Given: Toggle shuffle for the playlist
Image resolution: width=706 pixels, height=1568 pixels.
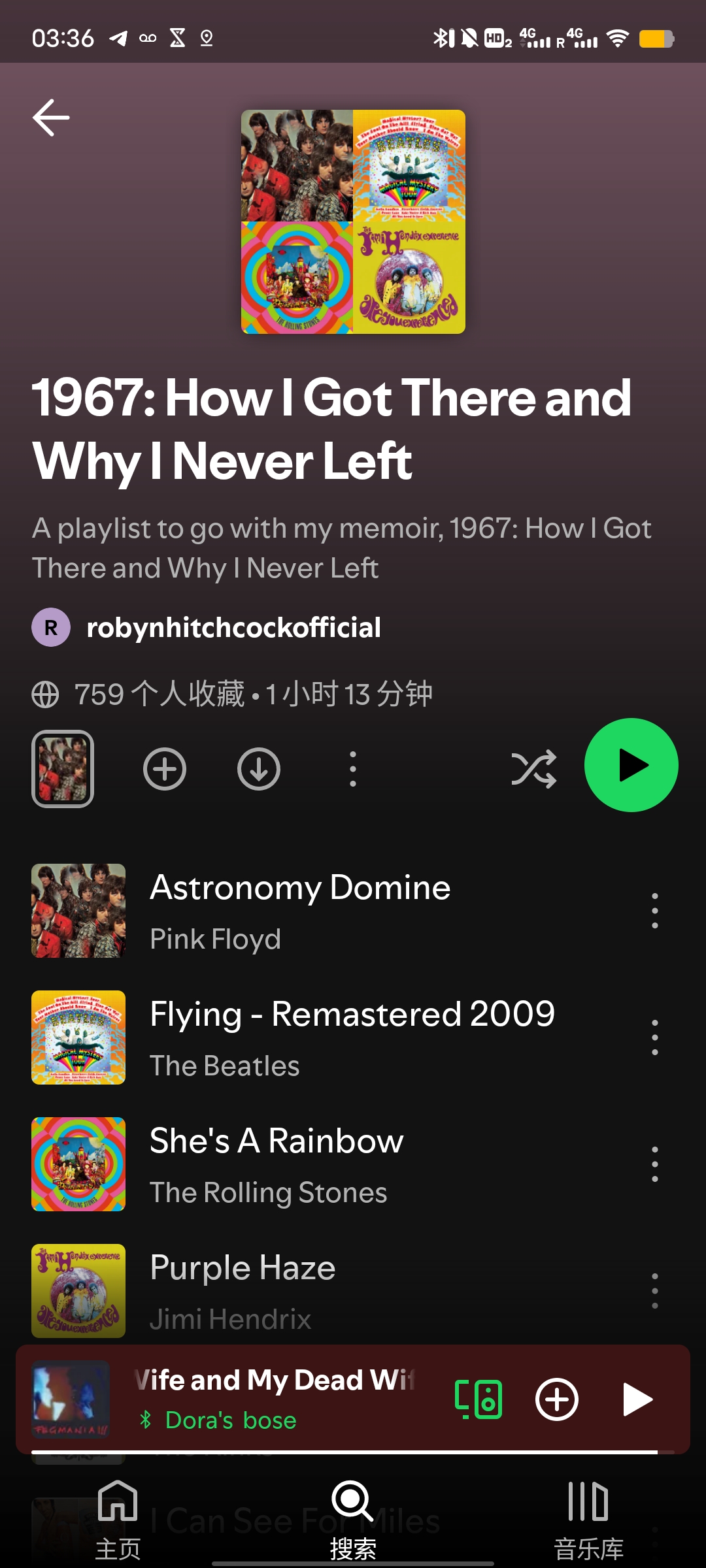Looking at the screenshot, I should pyautogui.click(x=533, y=769).
